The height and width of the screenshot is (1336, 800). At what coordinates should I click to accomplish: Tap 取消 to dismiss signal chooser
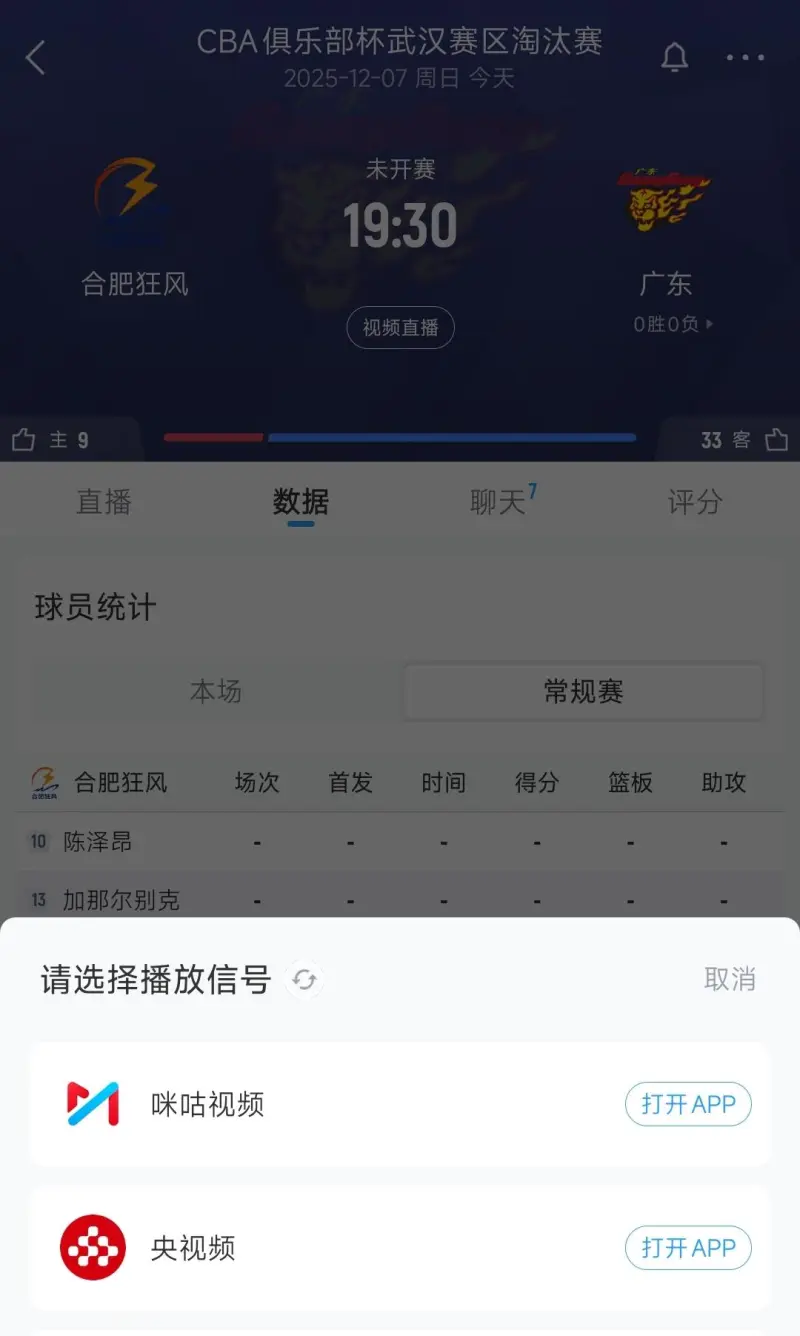point(729,979)
